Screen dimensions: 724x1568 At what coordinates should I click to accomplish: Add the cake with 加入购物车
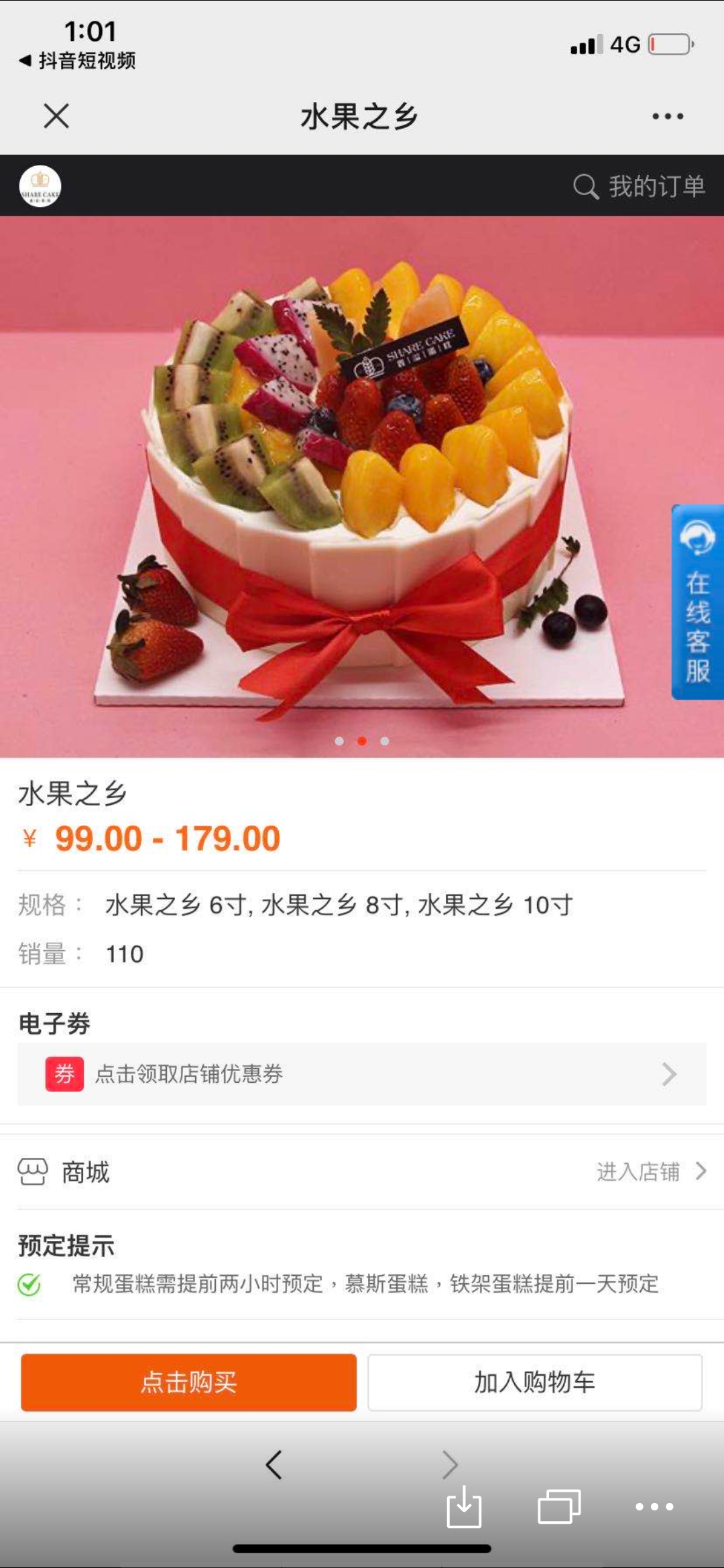pos(535,1382)
